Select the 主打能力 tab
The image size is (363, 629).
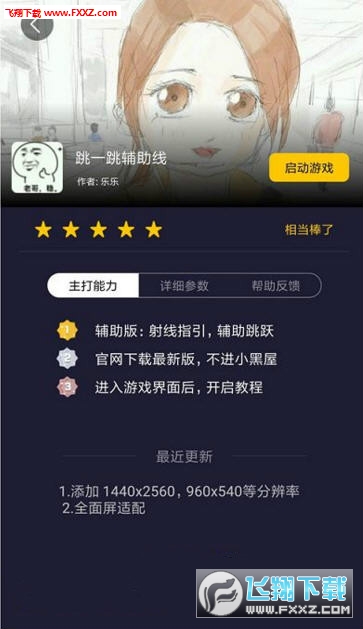coord(93,286)
